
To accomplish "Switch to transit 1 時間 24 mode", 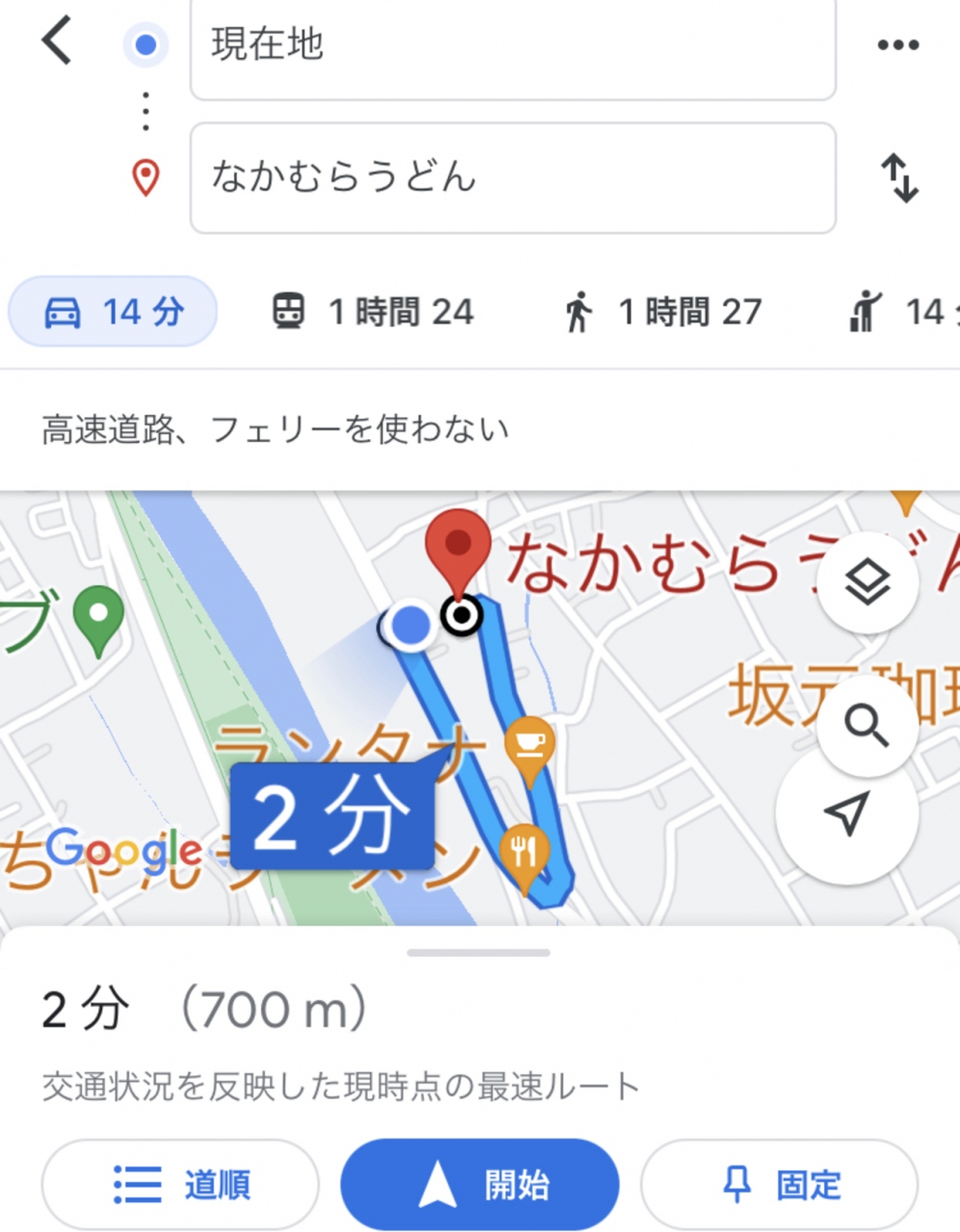I will coord(373,312).
